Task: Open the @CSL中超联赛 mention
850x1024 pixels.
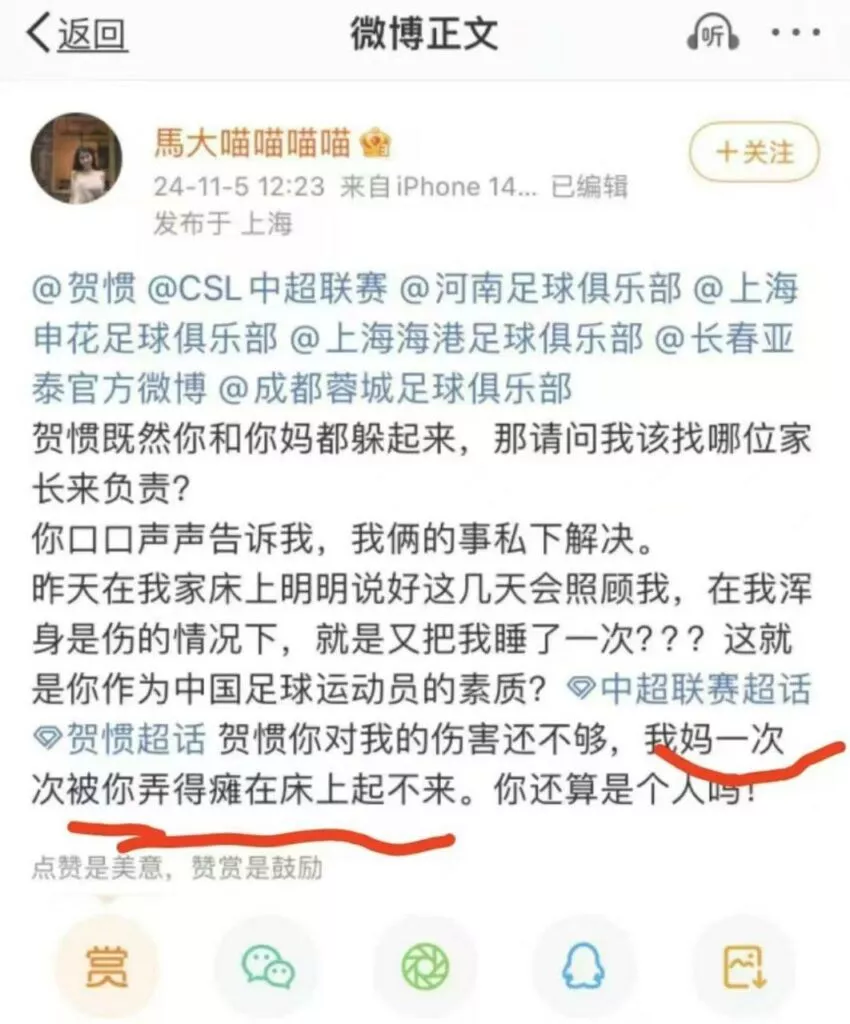Action: pos(267,290)
